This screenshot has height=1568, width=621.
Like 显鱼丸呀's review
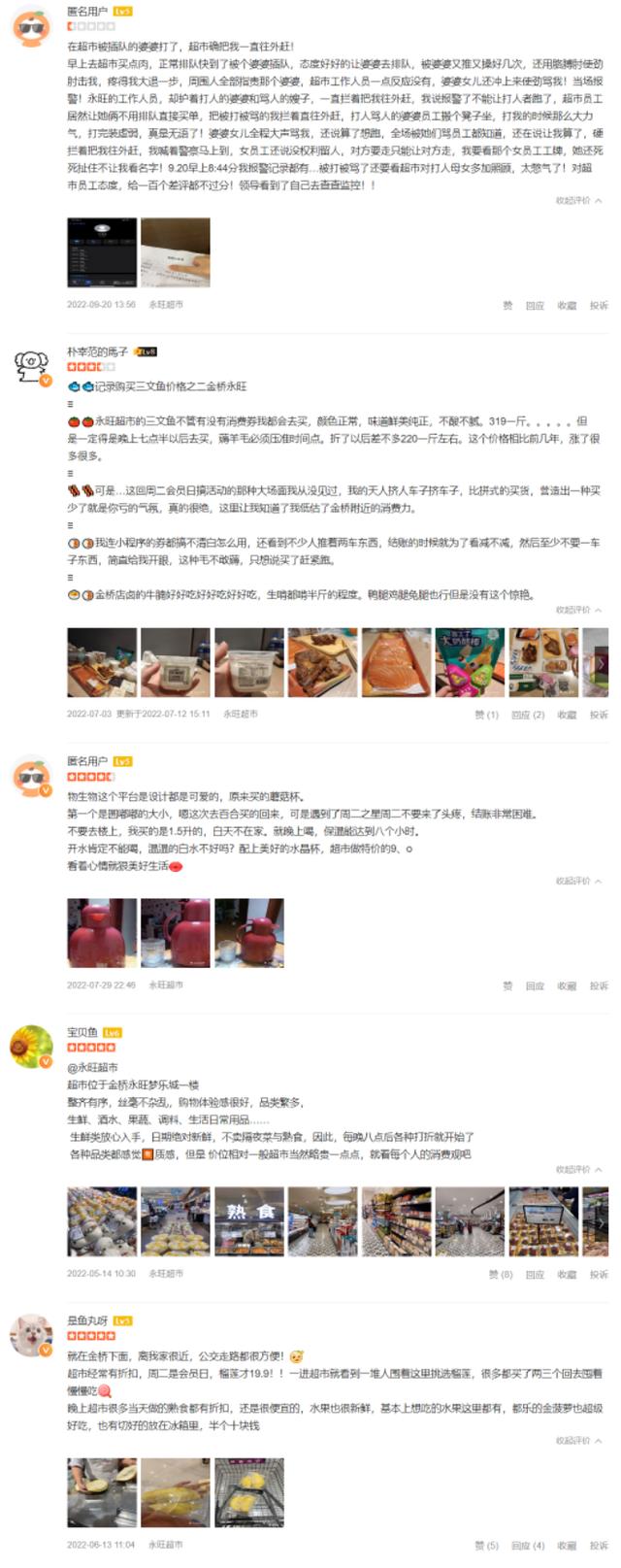486,1545
